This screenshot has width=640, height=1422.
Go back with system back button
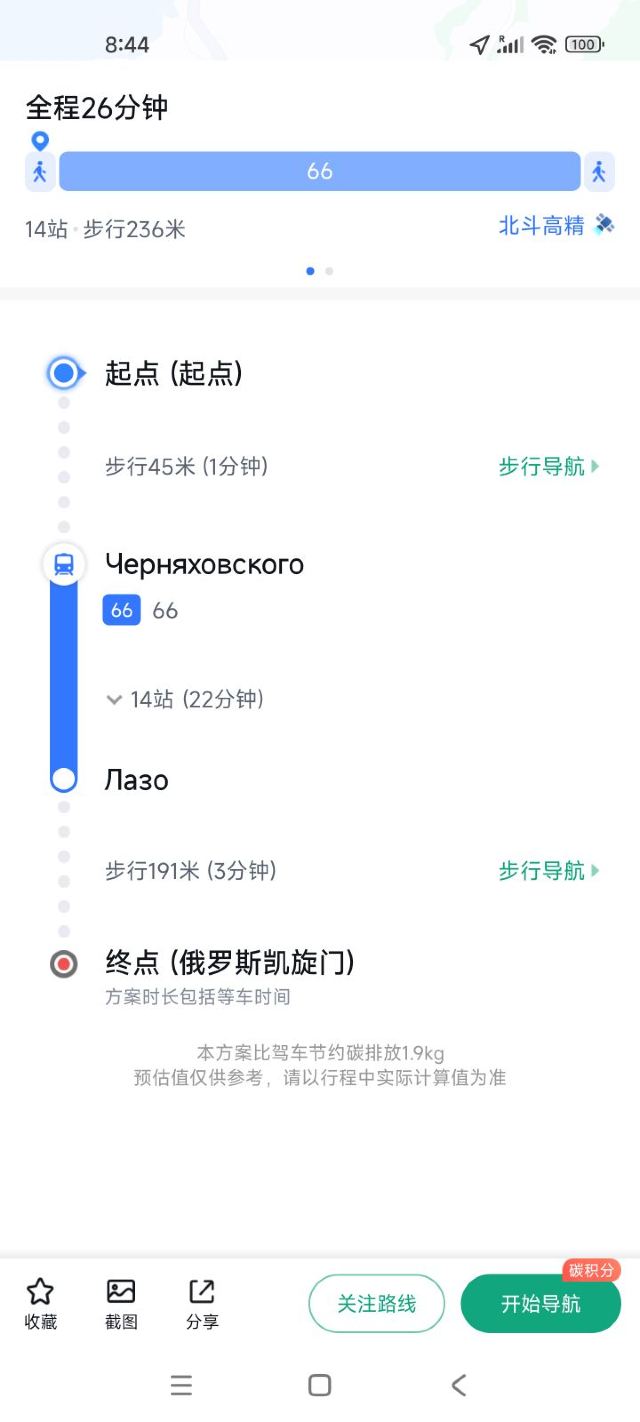click(459, 1385)
